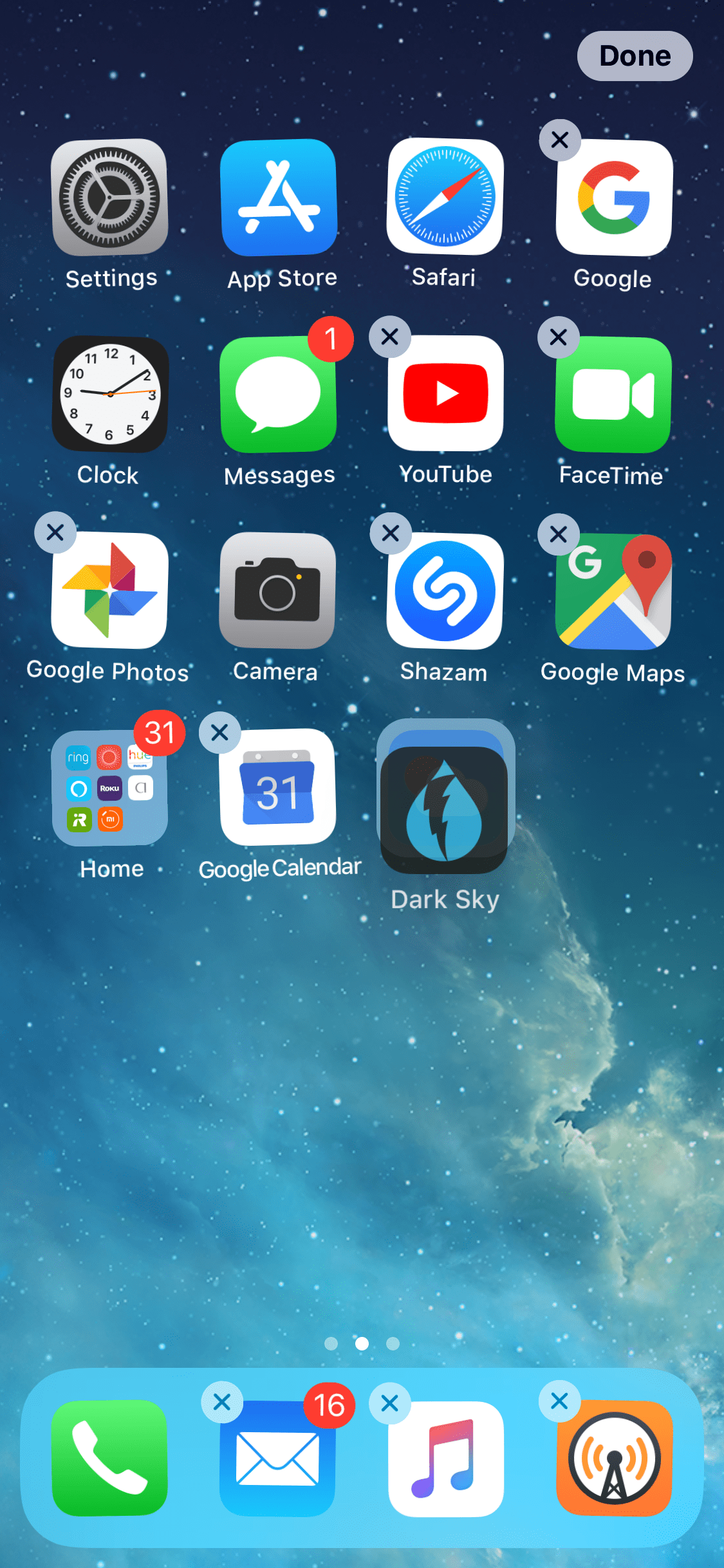724x1568 pixels.
Task: Delete the Google app via its X badge
Action: click(559, 141)
